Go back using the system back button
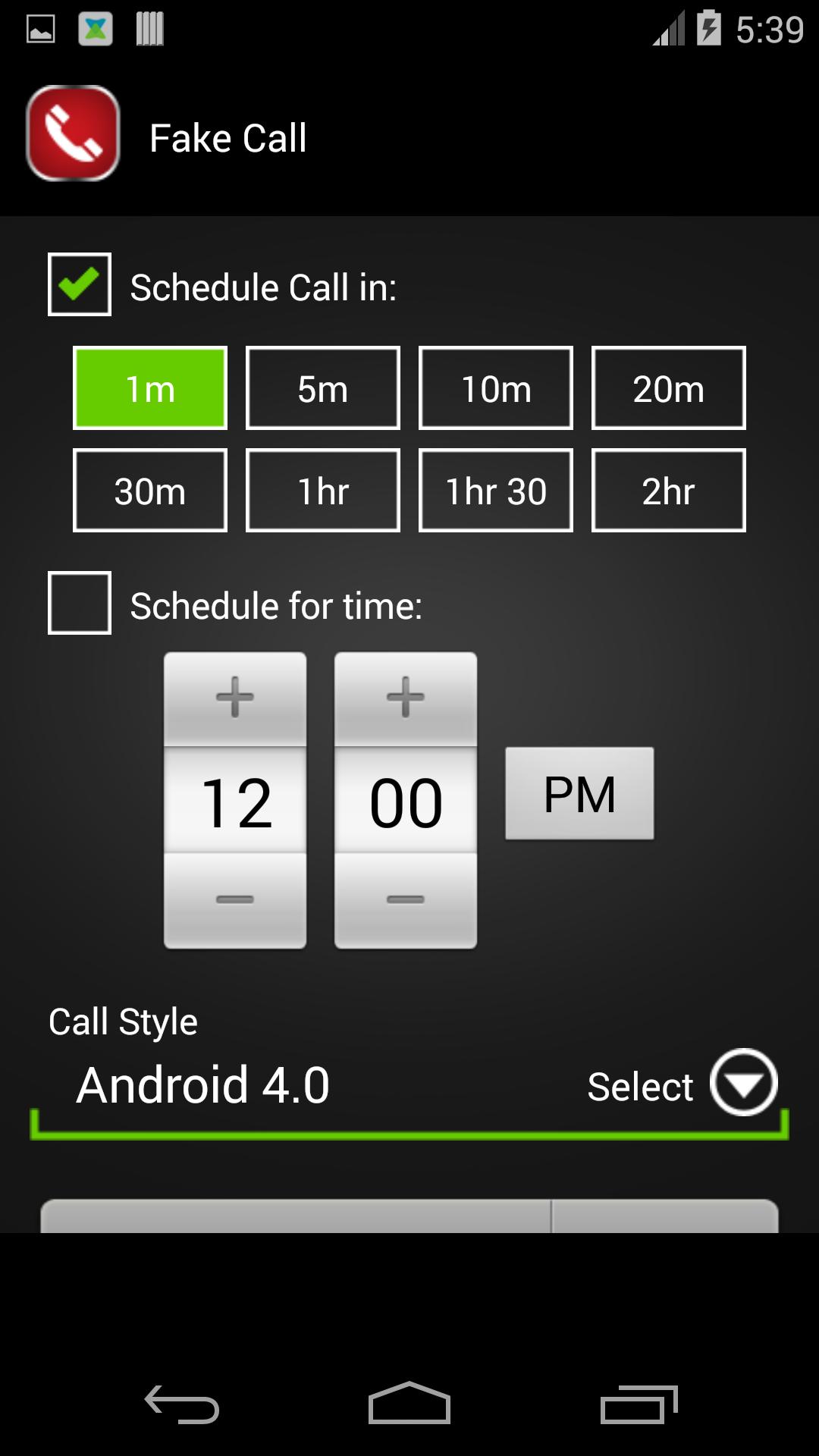The width and height of the screenshot is (819, 1456). 182,1404
